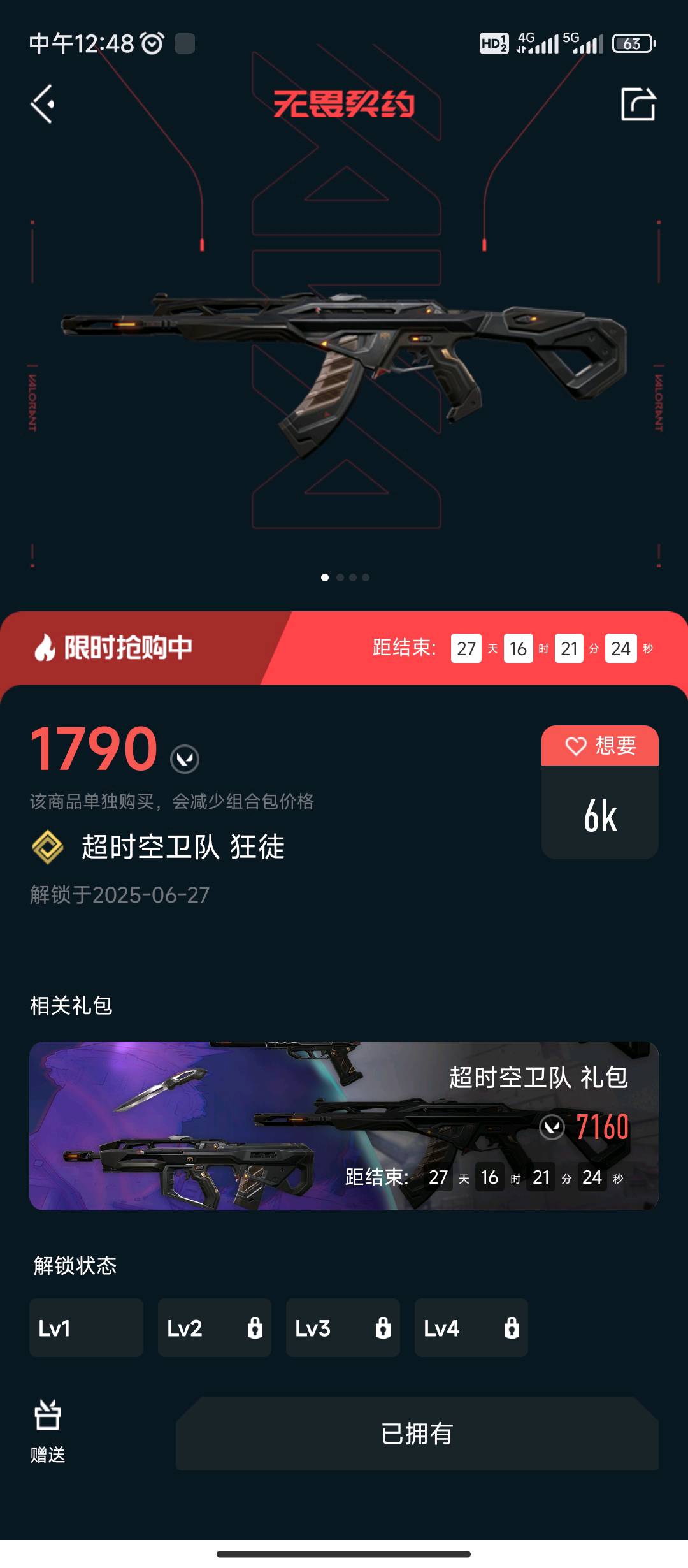Go back using the top-left arrow
The image size is (688, 1568).
[43, 104]
